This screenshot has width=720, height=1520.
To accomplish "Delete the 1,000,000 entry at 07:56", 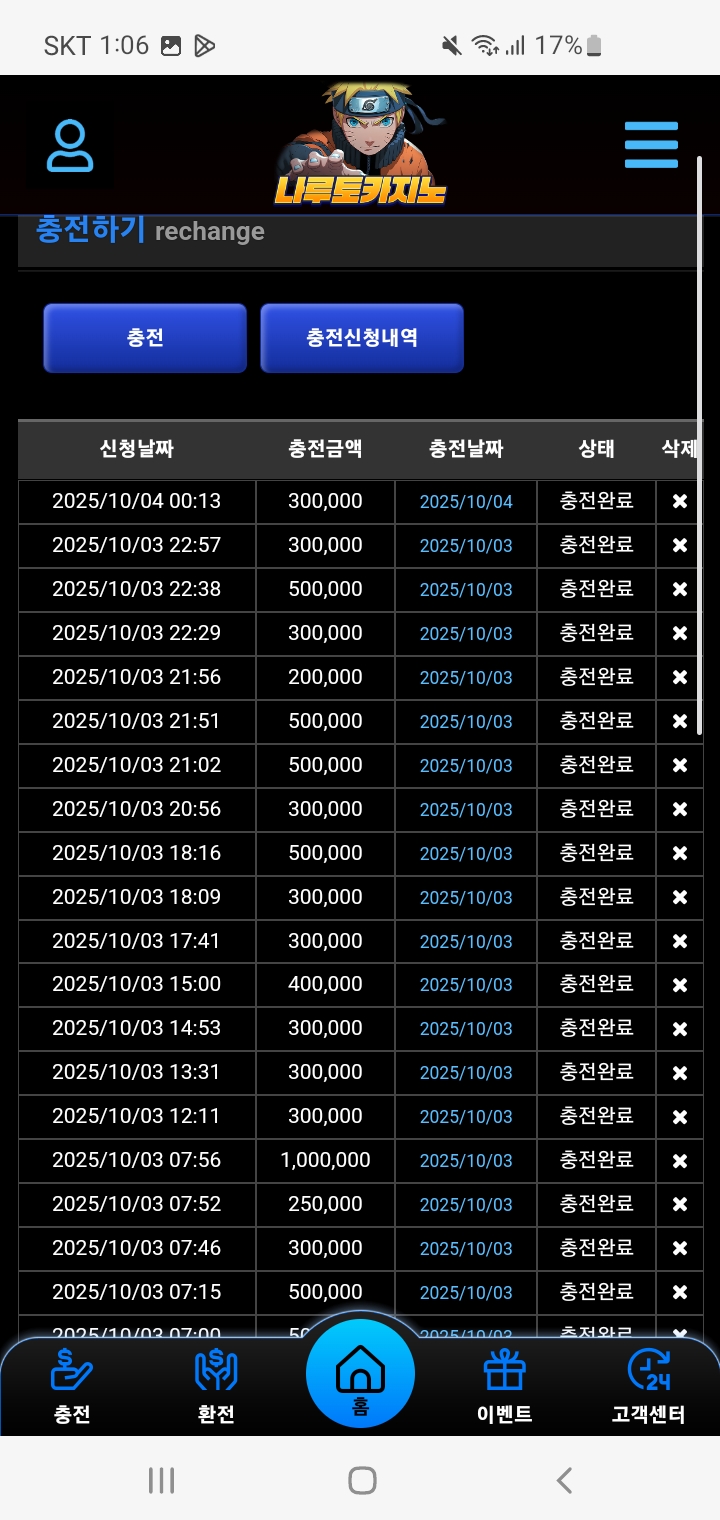I will [x=680, y=1161].
